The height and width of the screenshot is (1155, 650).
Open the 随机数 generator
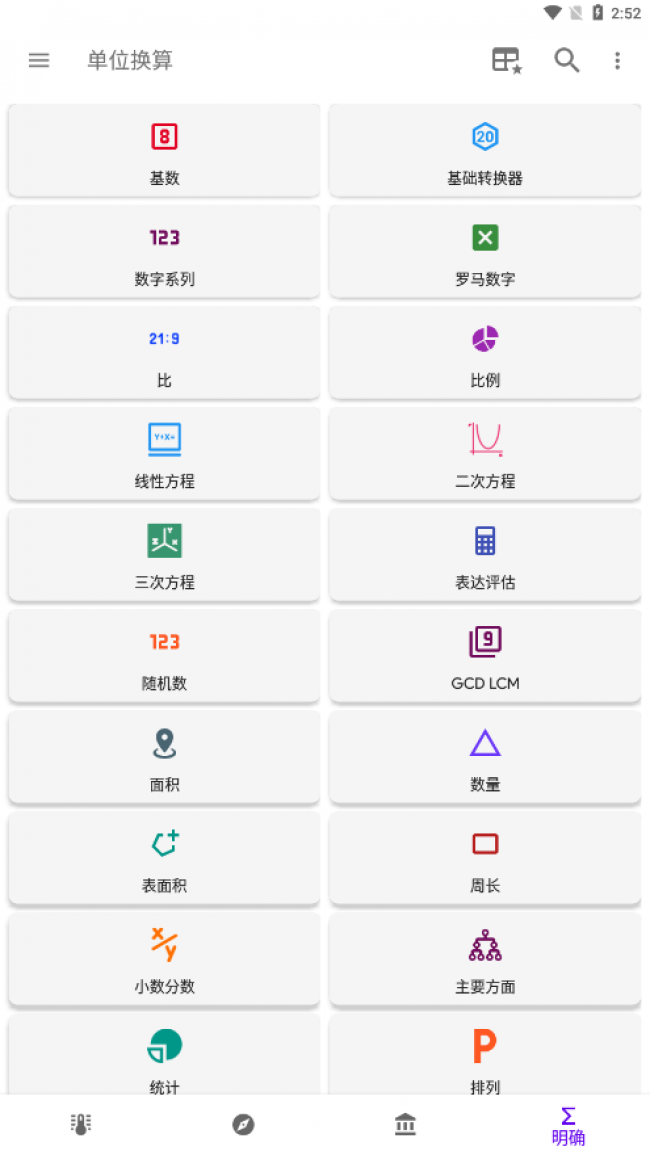(164, 656)
